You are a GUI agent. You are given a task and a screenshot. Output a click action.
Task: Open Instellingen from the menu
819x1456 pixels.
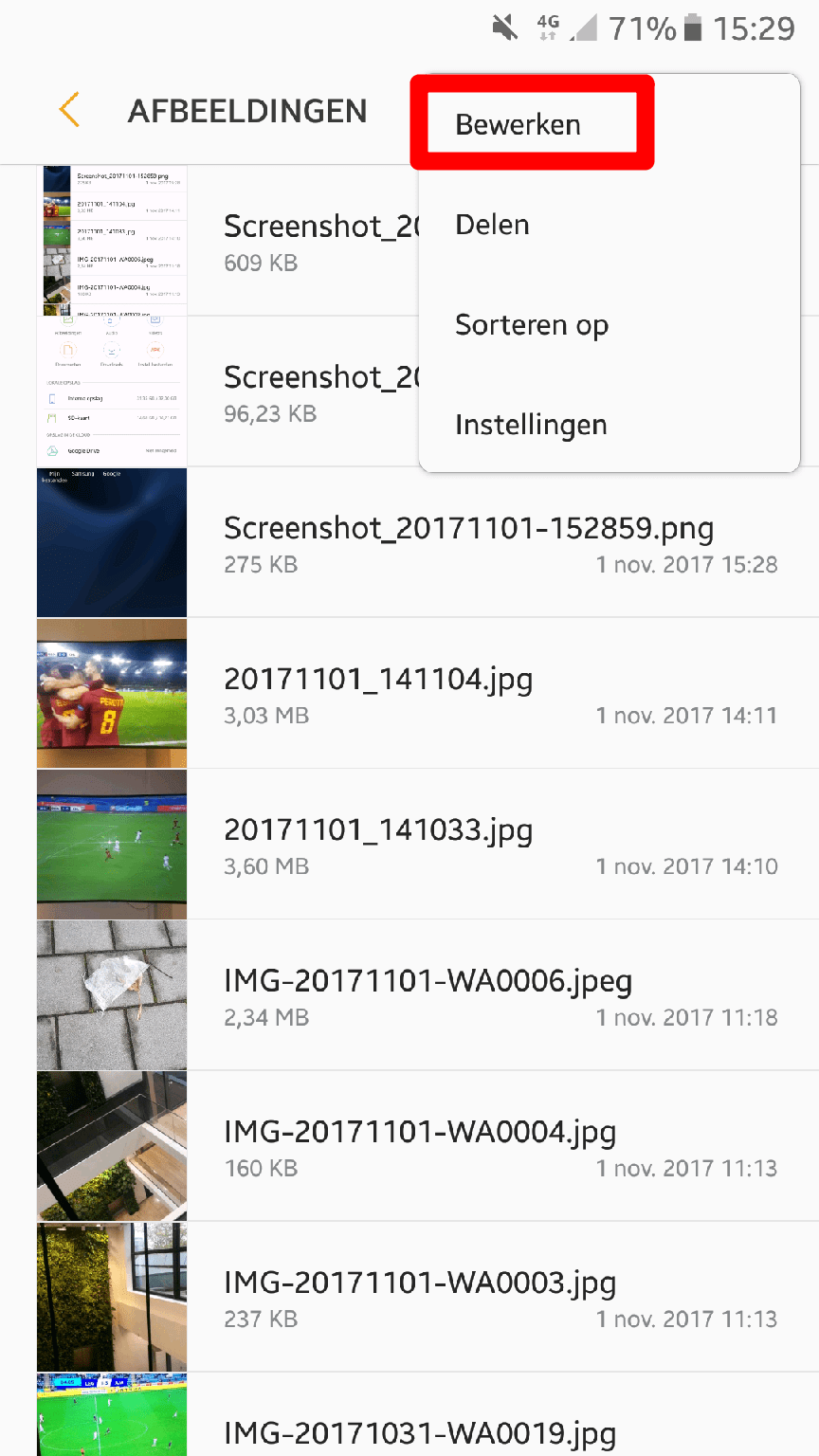tap(530, 425)
